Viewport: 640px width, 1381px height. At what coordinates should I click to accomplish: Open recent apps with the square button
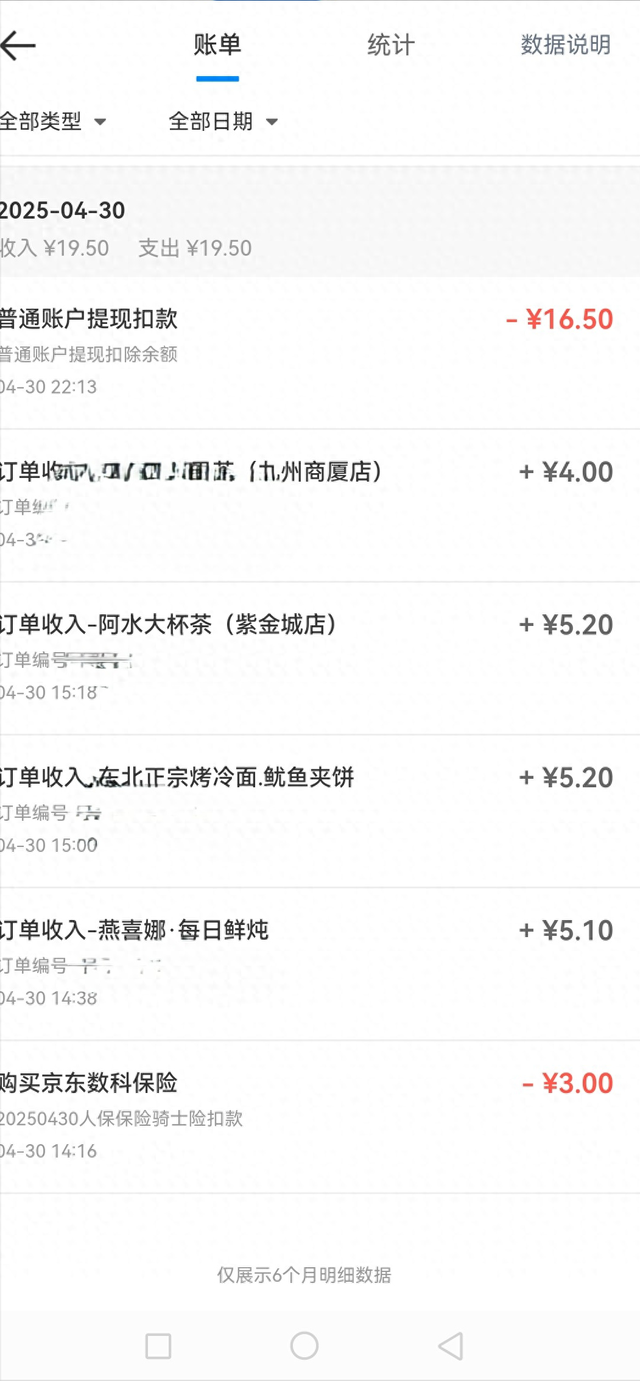click(x=158, y=1346)
